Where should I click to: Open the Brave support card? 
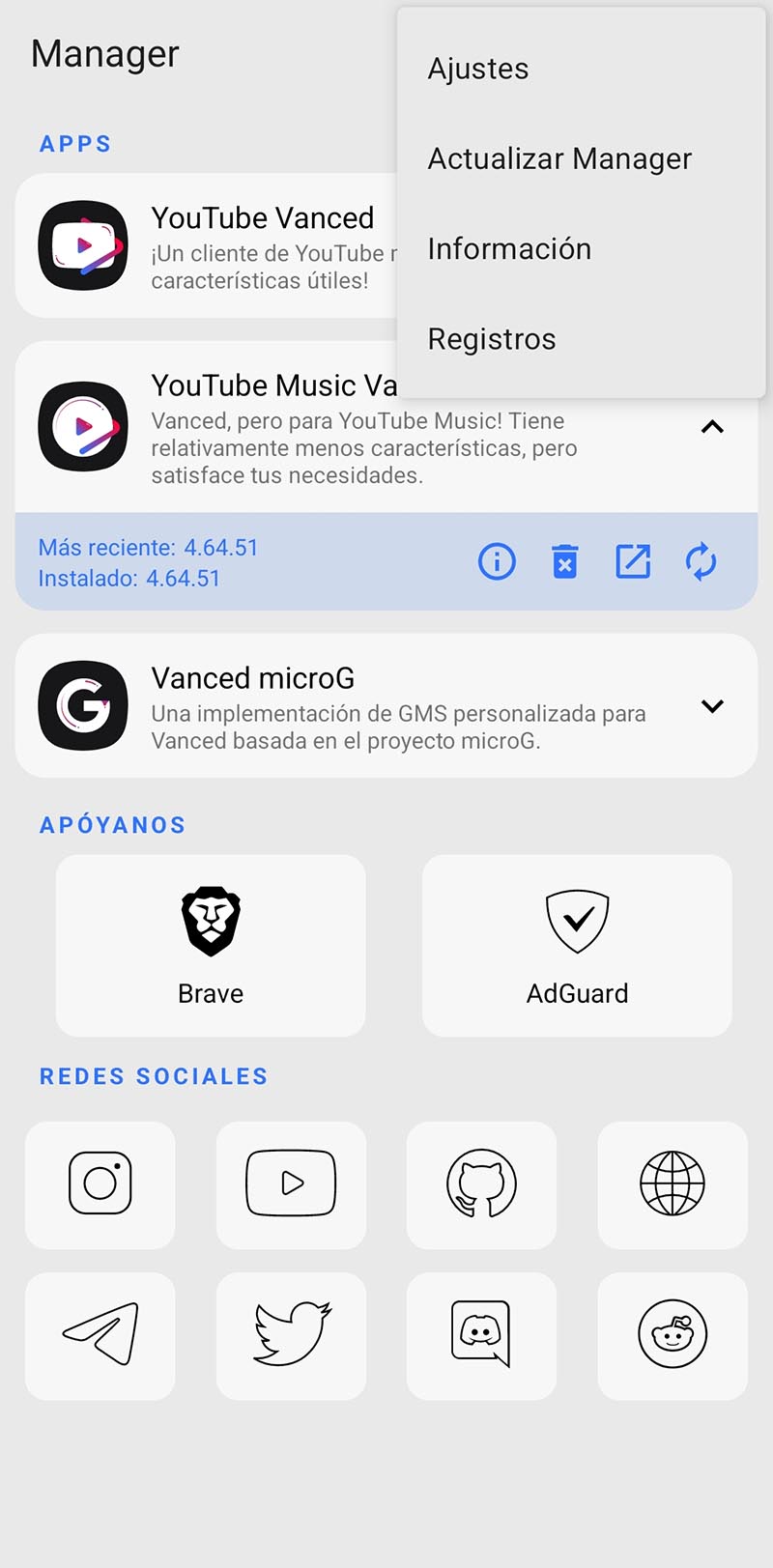(210, 945)
